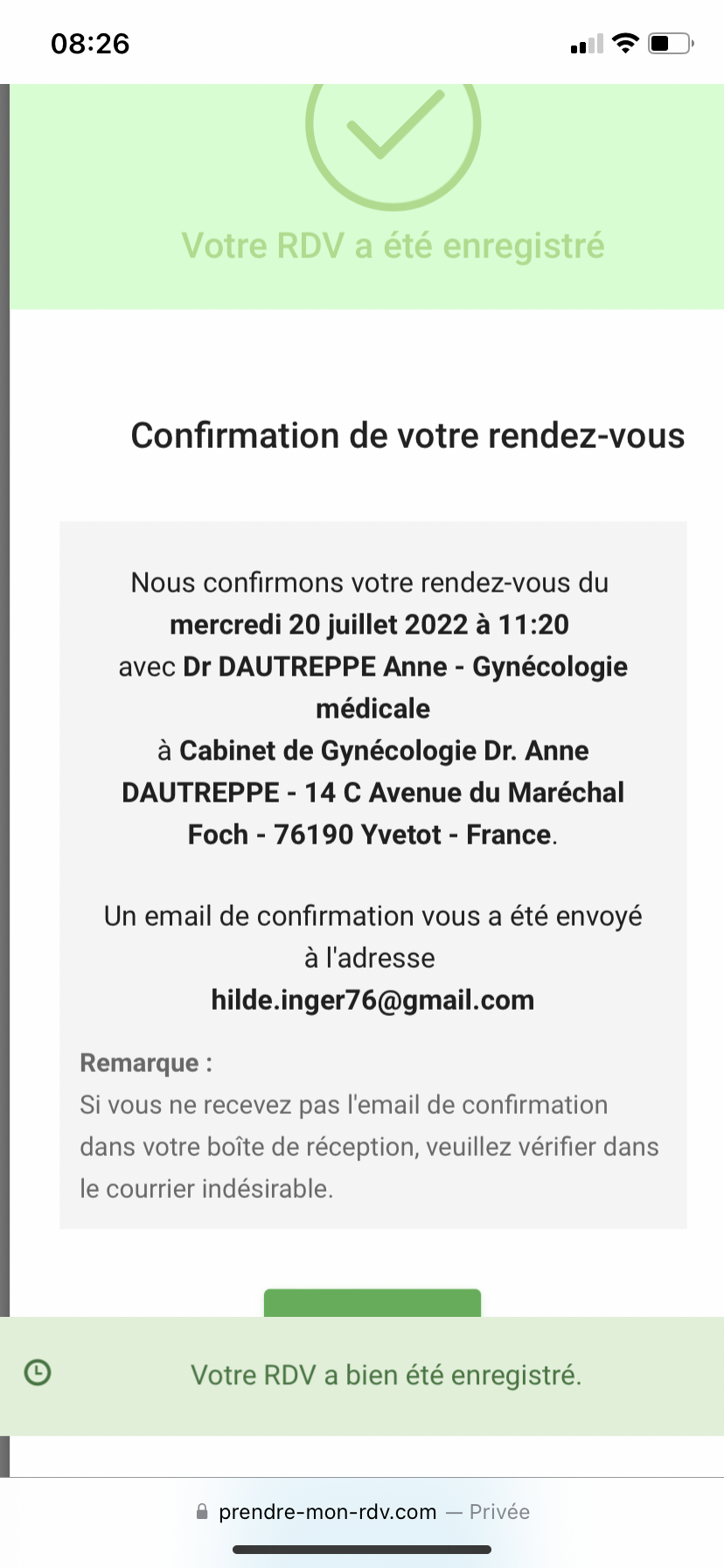Tap the green button below the confirmation box
The width and height of the screenshot is (724, 1568).
[372, 1303]
